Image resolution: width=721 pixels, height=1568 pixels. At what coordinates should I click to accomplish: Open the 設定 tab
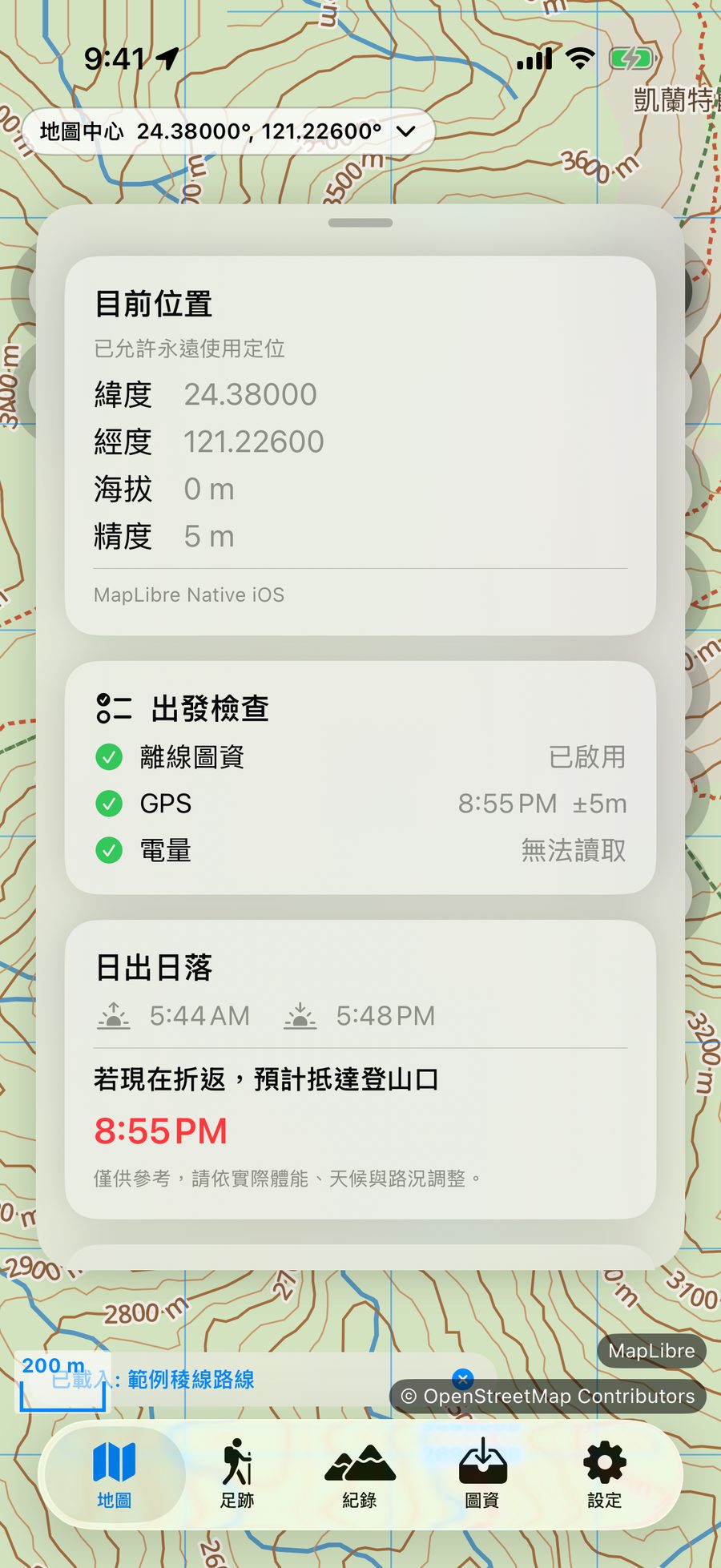(x=604, y=1474)
